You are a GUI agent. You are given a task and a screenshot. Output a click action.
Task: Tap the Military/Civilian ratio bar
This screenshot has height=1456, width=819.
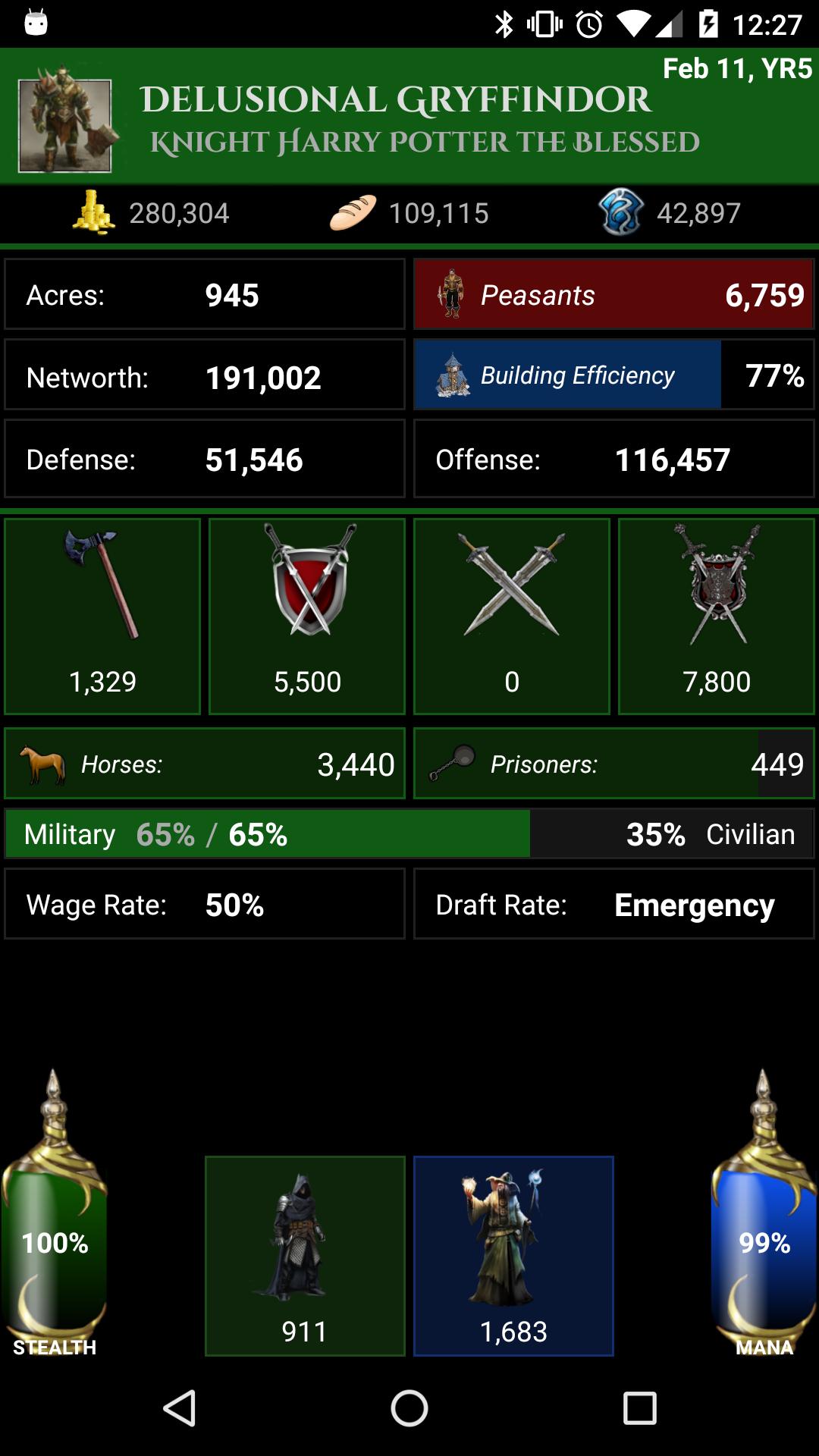(409, 834)
